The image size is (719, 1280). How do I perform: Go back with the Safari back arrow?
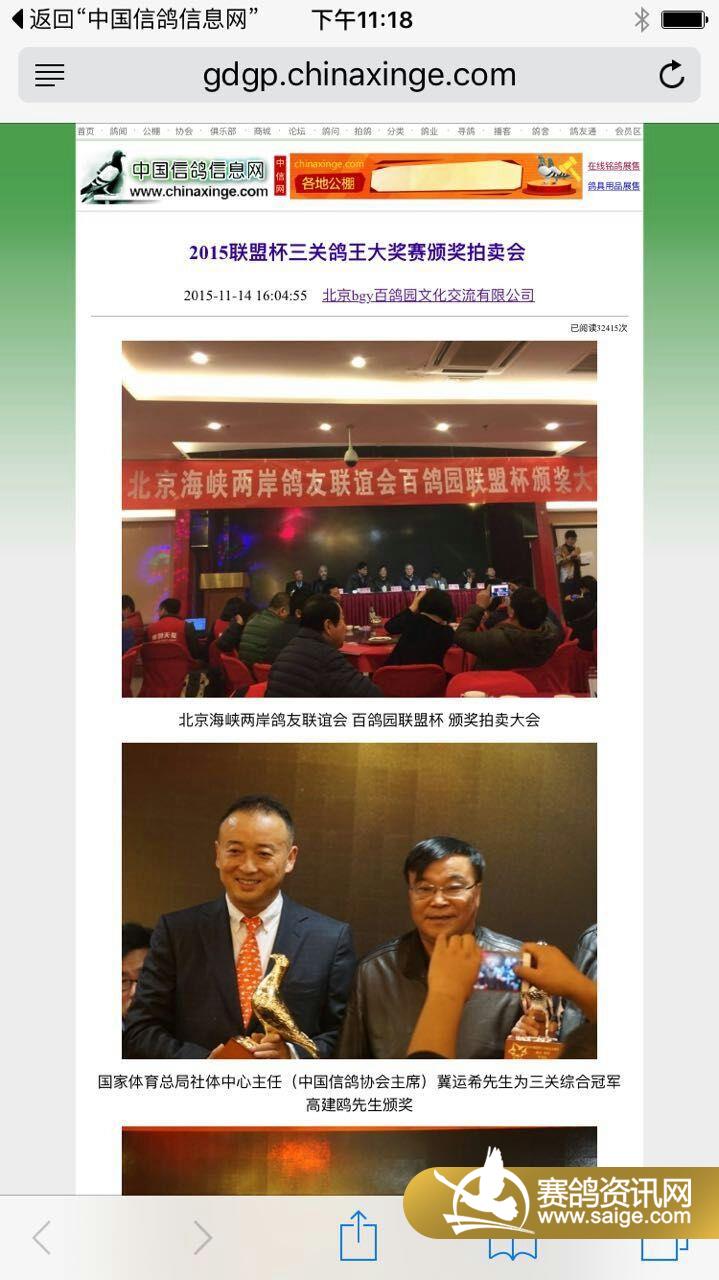tap(41, 1238)
